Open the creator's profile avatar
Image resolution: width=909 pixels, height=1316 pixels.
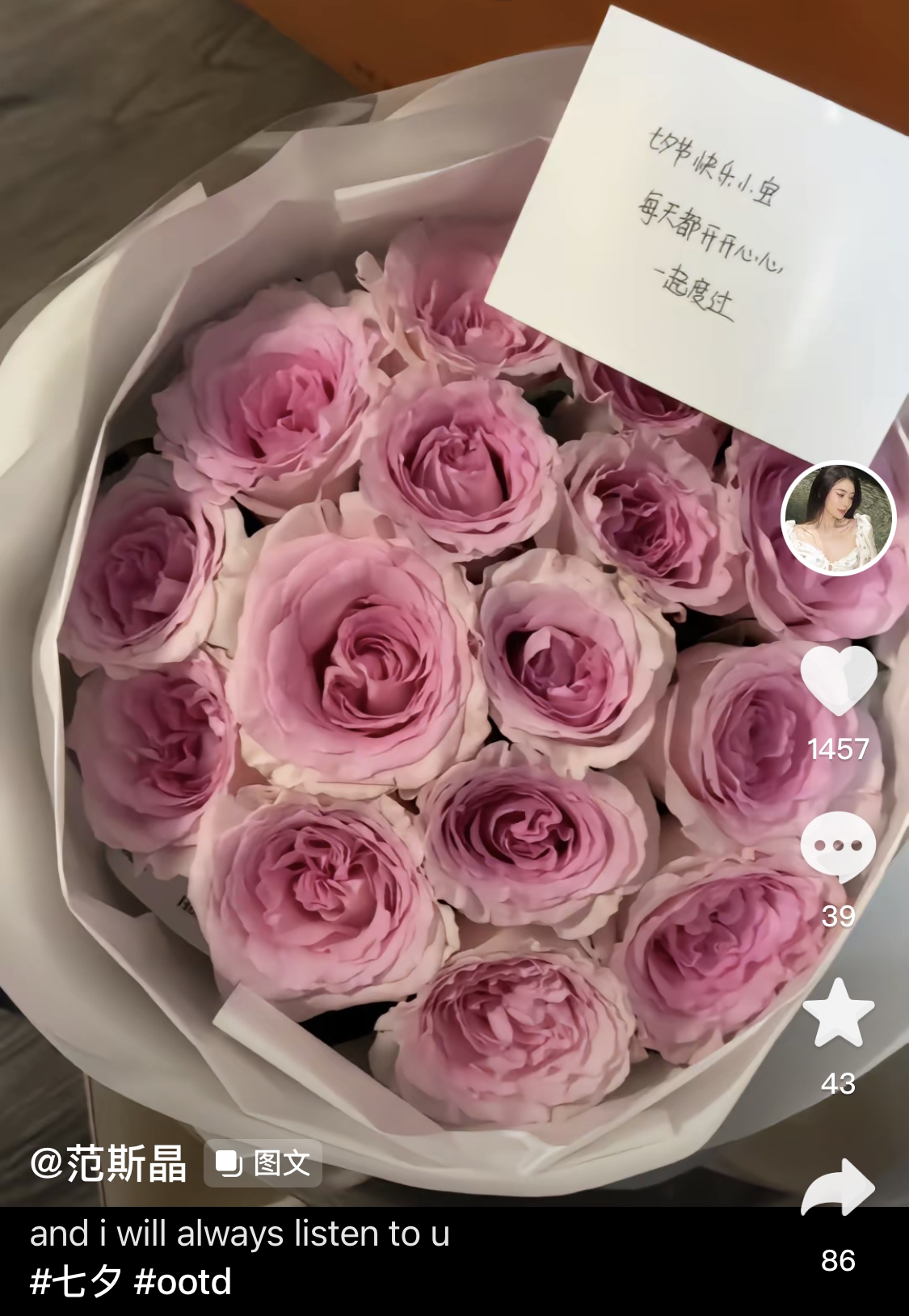click(x=839, y=518)
